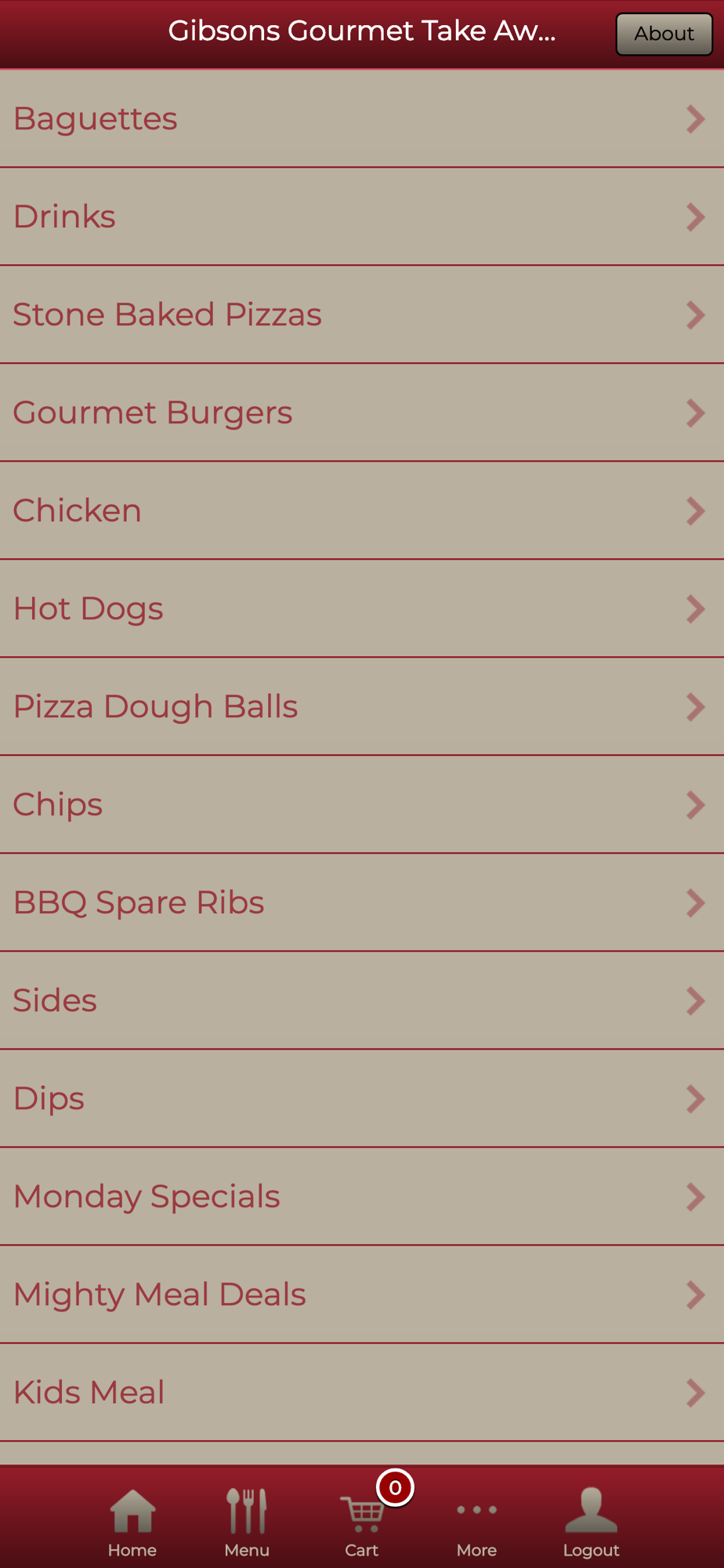View BBQ Spare Ribs items

tap(360, 903)
